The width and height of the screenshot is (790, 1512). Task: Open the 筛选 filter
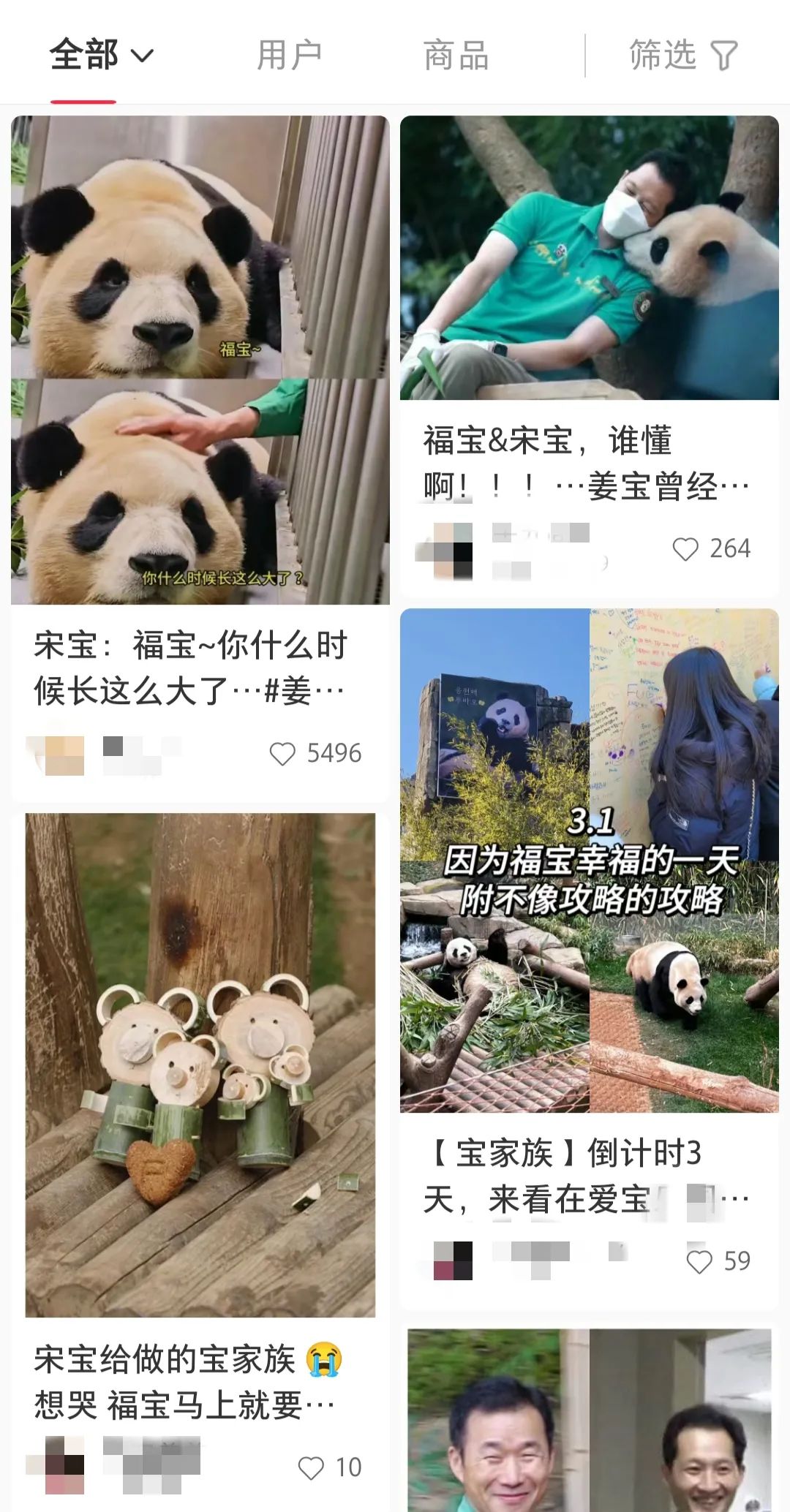click(x=683, y=56)
